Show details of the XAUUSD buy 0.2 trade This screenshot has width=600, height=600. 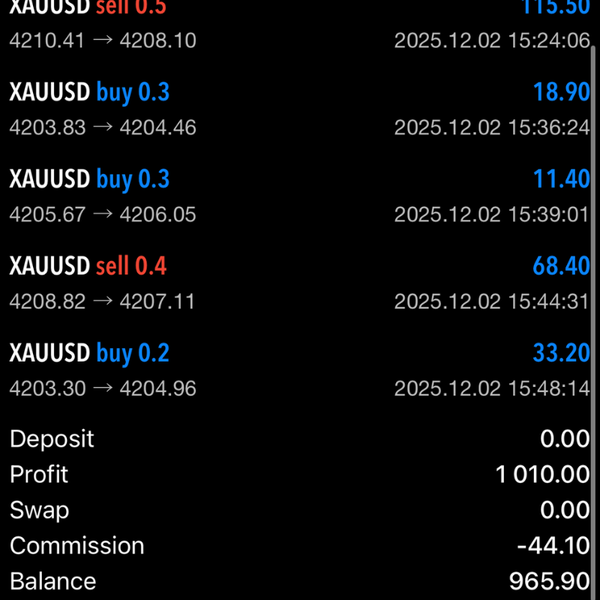300,370
